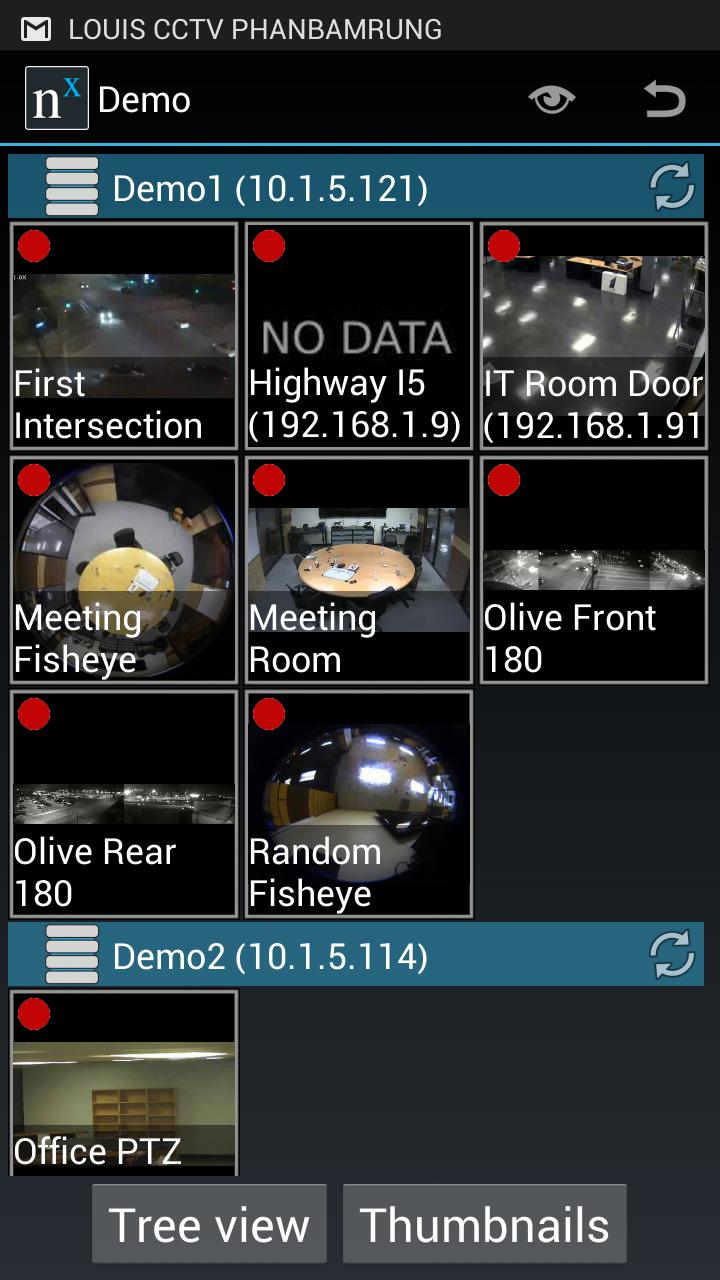Tap the Demo2 (10.1.5.114) server header
The height and width of the screenshot is (1280, 720).
(x=270, y=956)
